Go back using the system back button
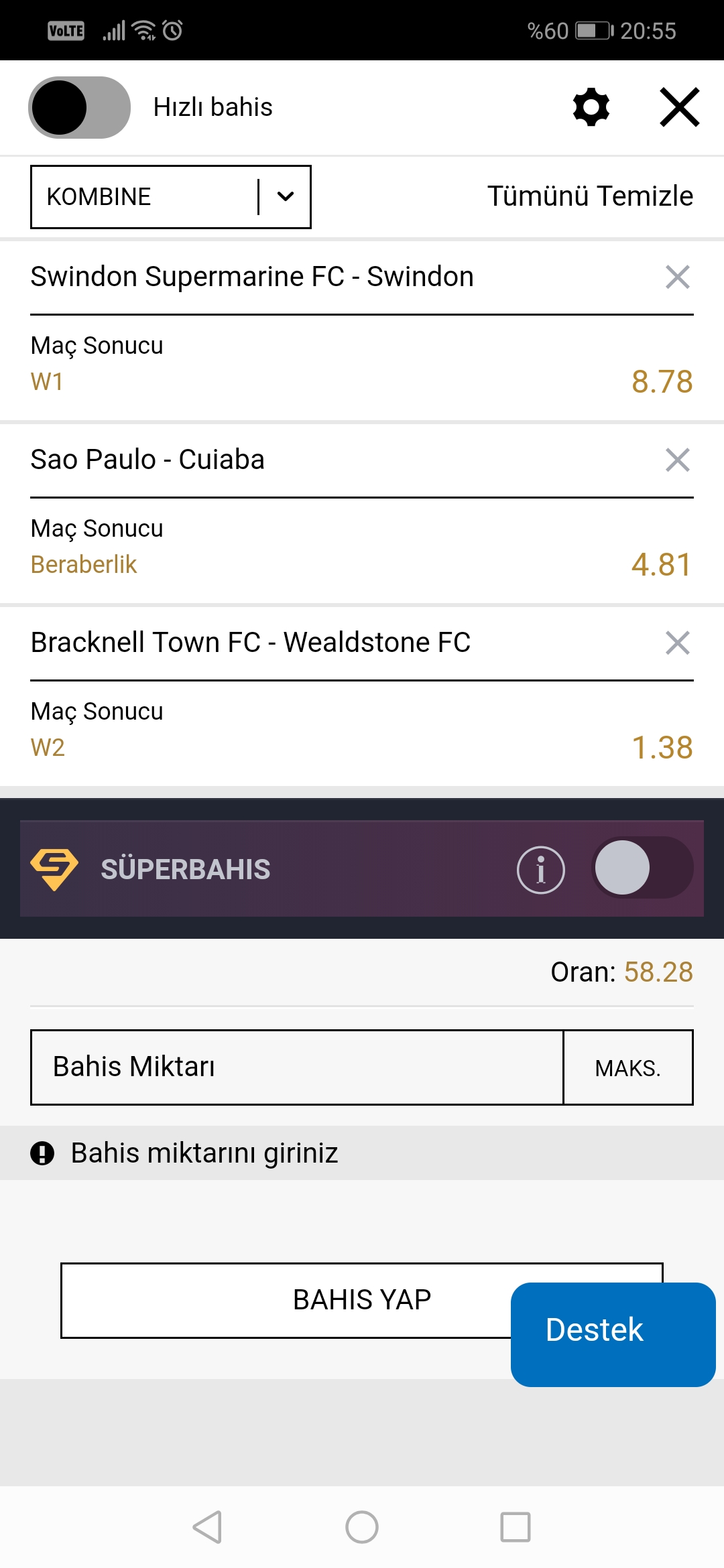 click(x=208, y=1527)
